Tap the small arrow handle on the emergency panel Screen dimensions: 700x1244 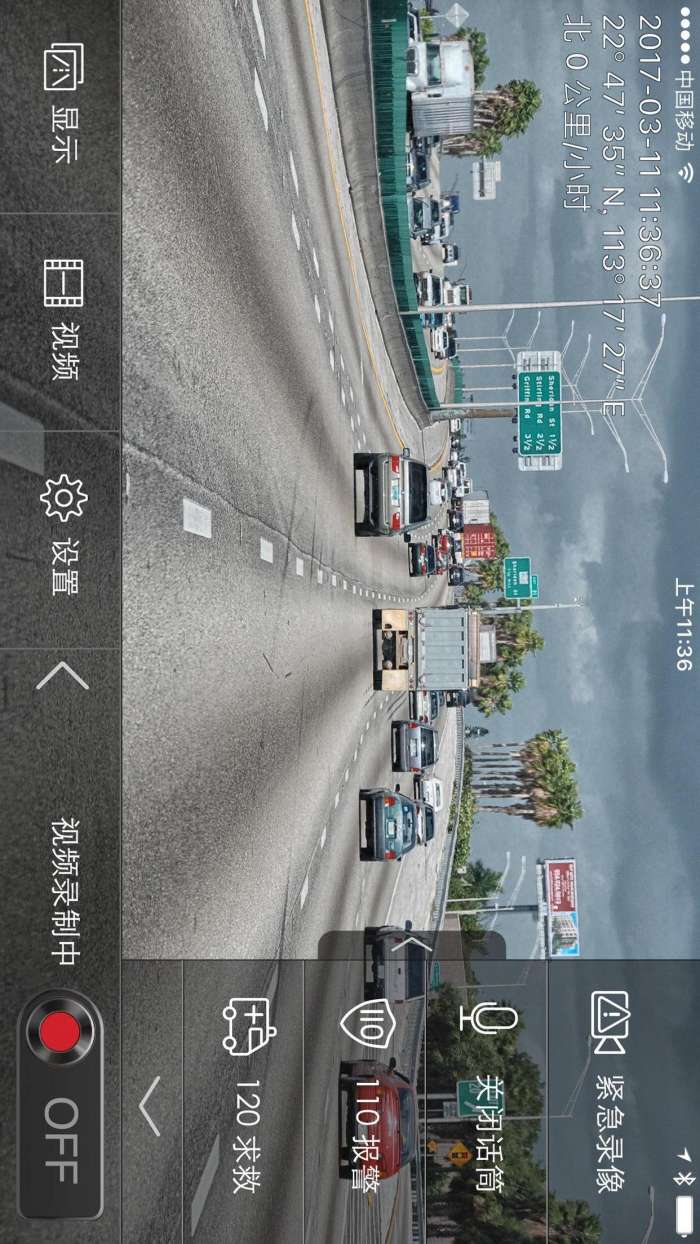pyautogui.click(x=411, y=945)
